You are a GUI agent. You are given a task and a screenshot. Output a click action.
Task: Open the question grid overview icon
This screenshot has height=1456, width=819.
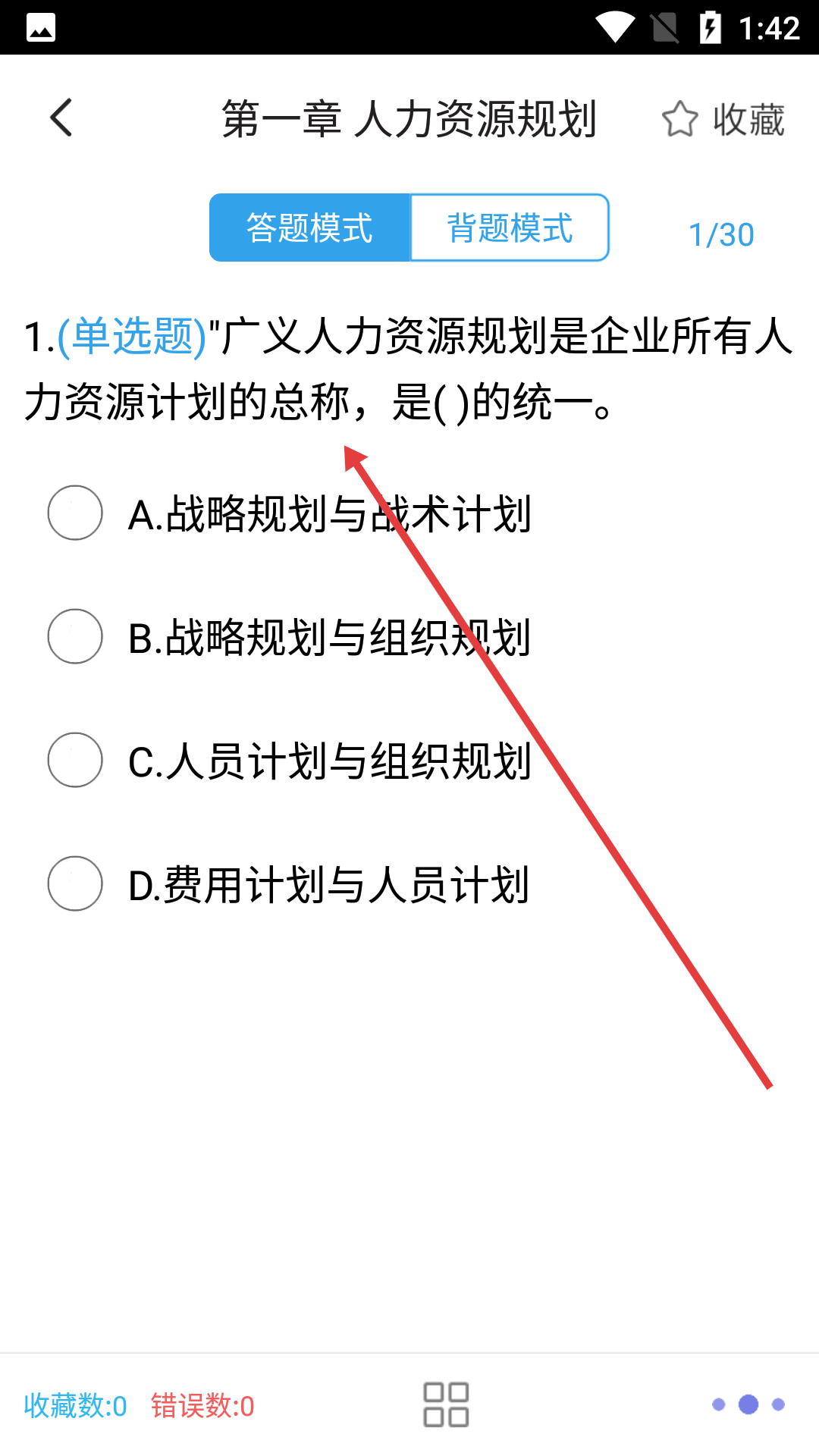(446, 1404)
